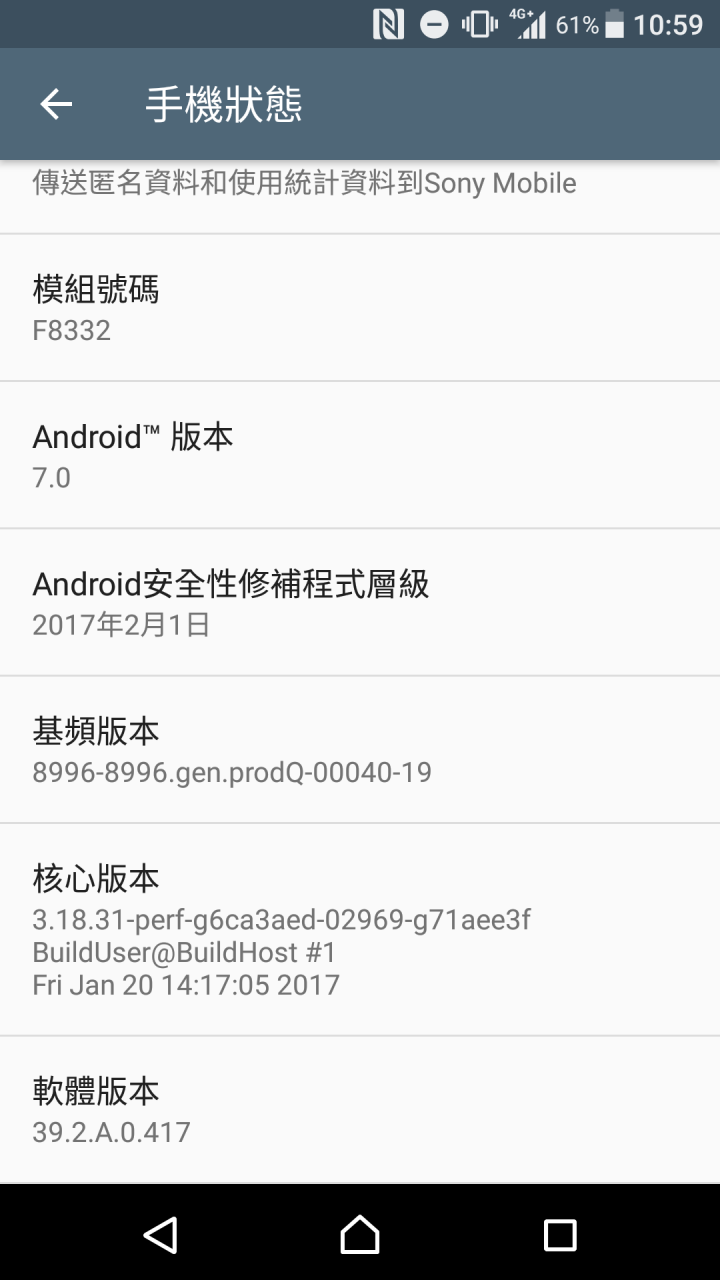Tap the back arrow in the app bar
720x1280 pixels.
point(56,104)
